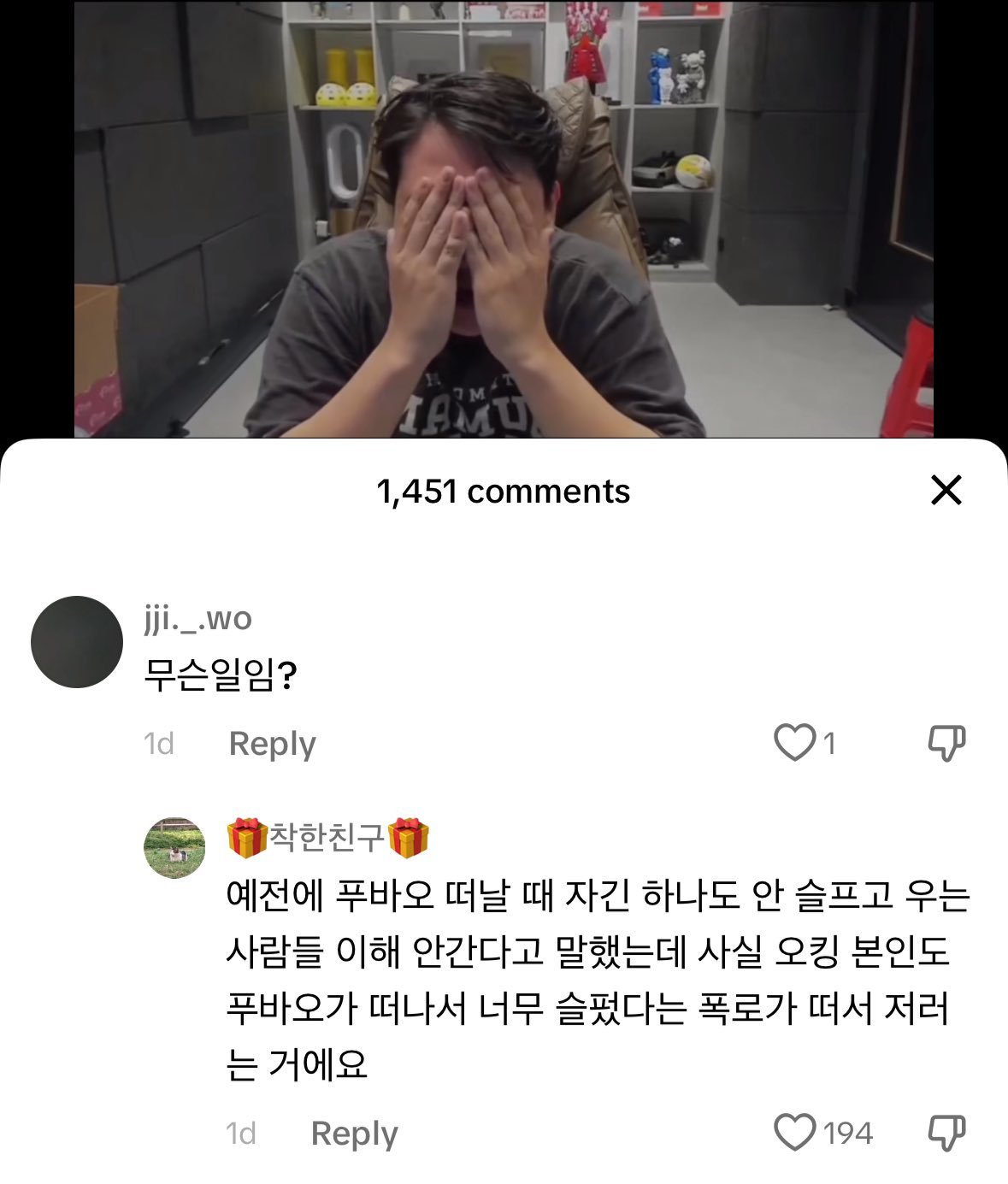Tap the video above the comments

[504, 219]
